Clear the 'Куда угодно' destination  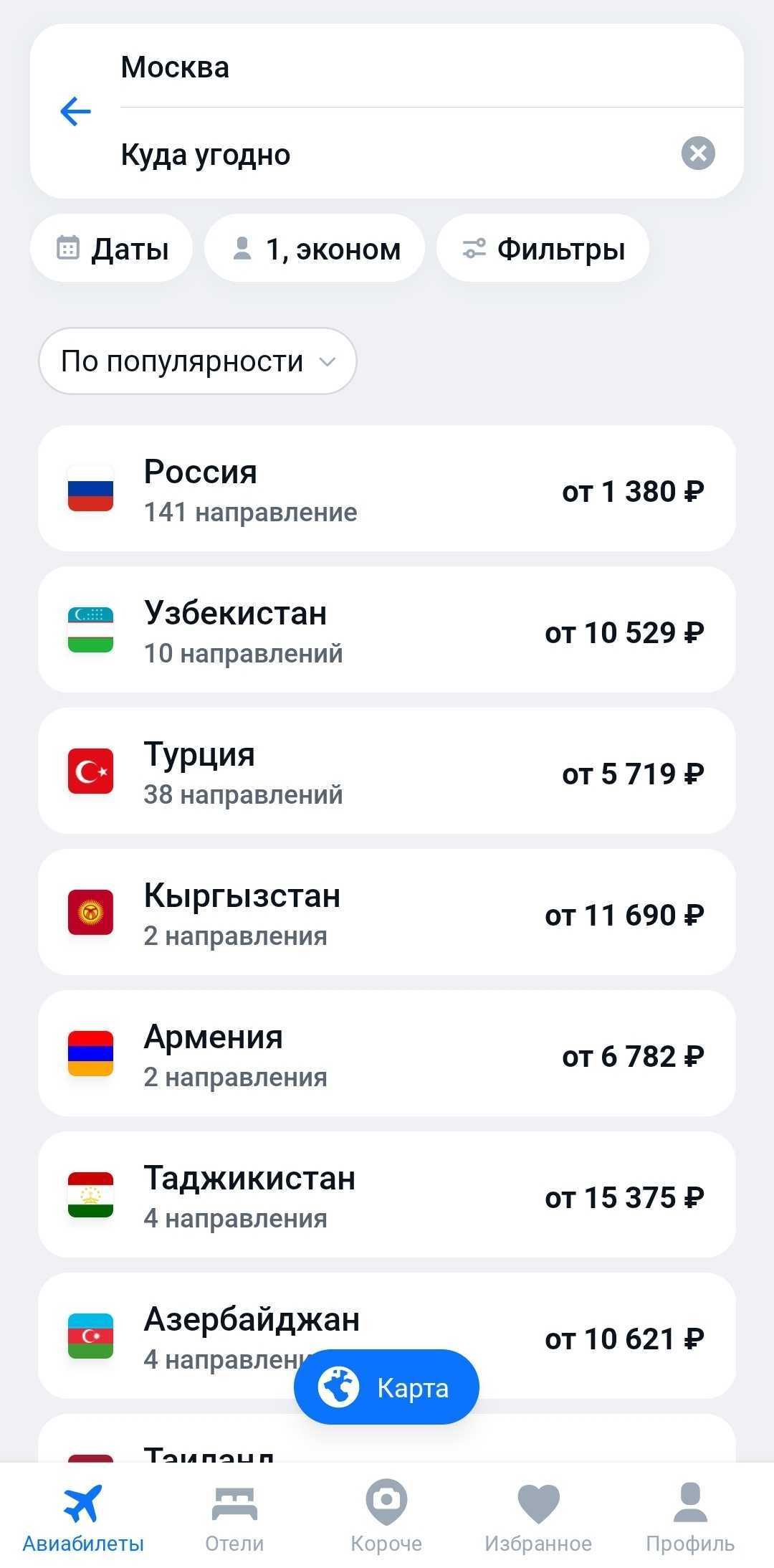click(697, 153)
